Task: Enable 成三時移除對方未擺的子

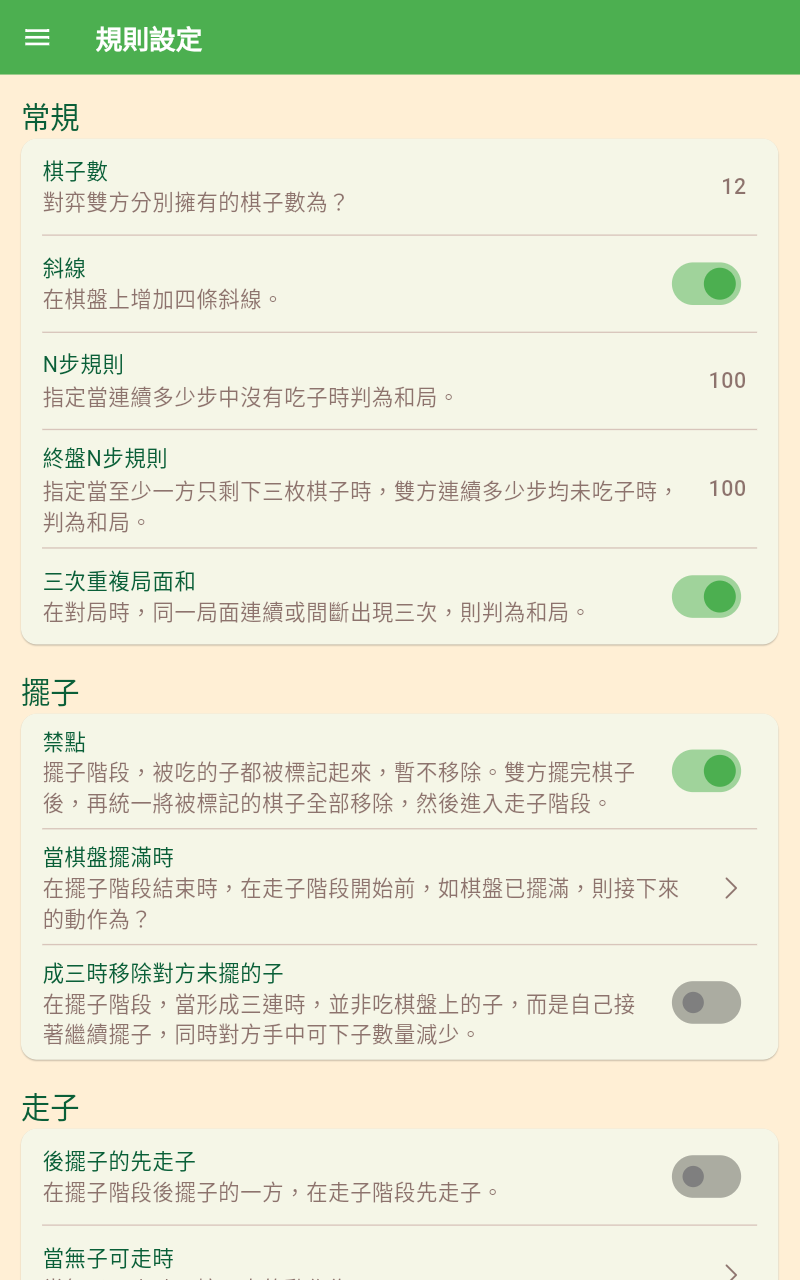Action: click(706, 1002)
